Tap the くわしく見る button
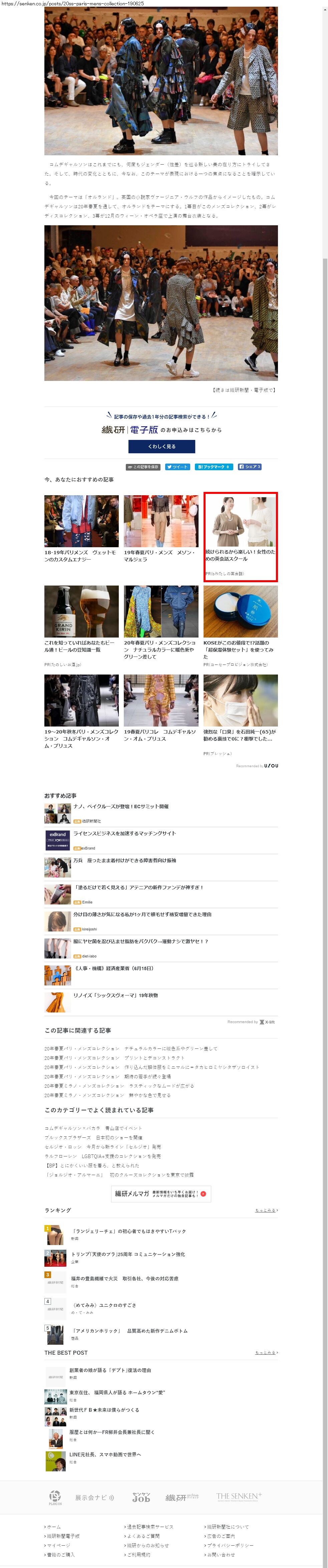The height and width of the screenshot is (1568, 328). pyautogui.click(x=161, y=446)
